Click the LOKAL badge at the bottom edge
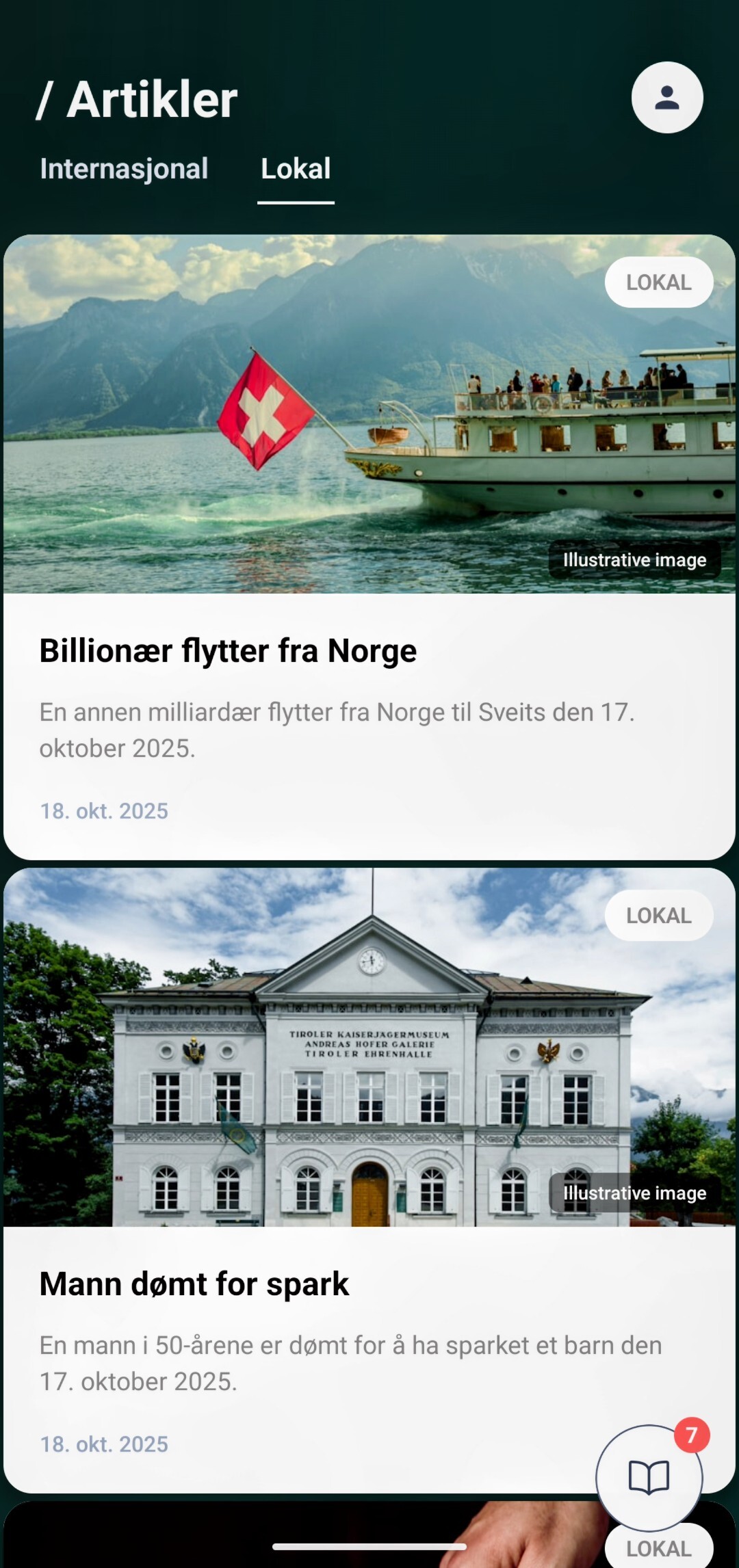The width and height of the screenshot is (739, 1568). (658, 1547)
